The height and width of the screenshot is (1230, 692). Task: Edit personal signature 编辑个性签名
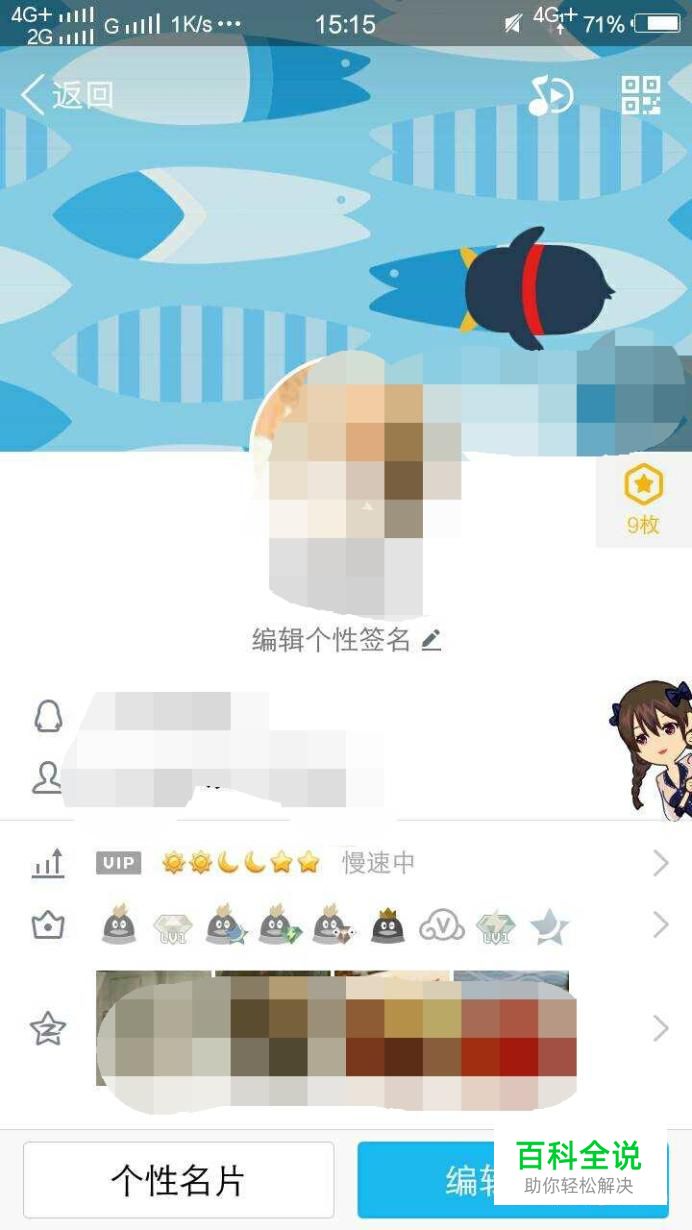coord(347,640)
